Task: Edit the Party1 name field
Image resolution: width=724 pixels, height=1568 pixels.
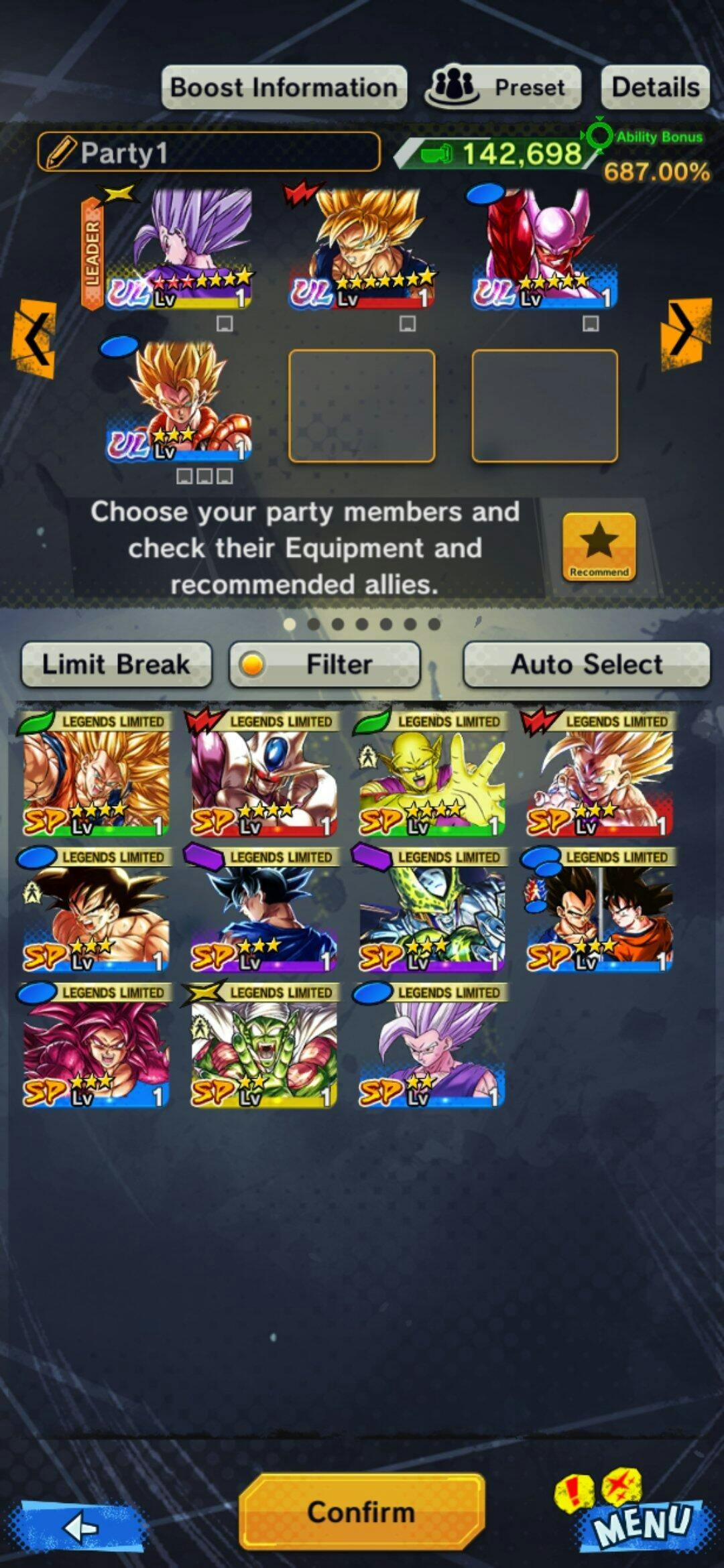Action: (208, 152)
